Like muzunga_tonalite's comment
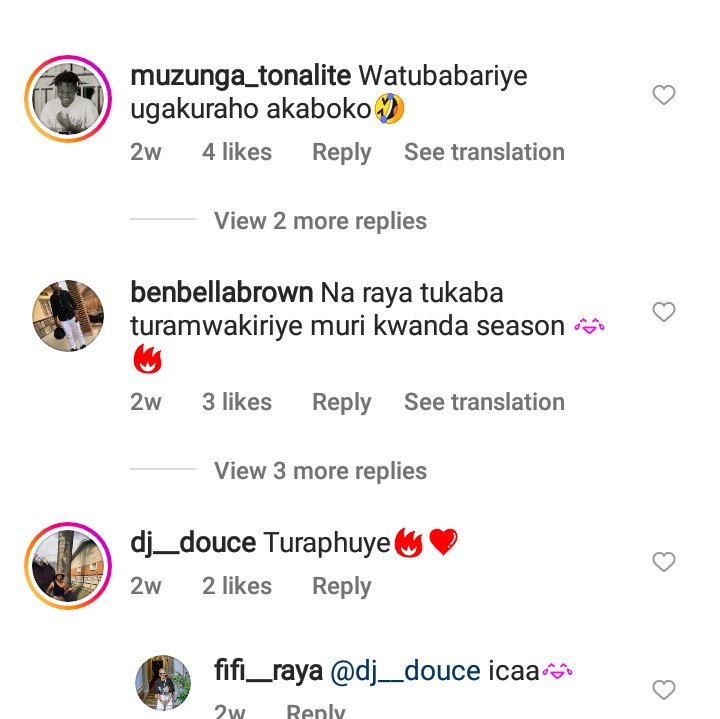The height and width of the screenshot is (719, 720). (x=664, y=96)
